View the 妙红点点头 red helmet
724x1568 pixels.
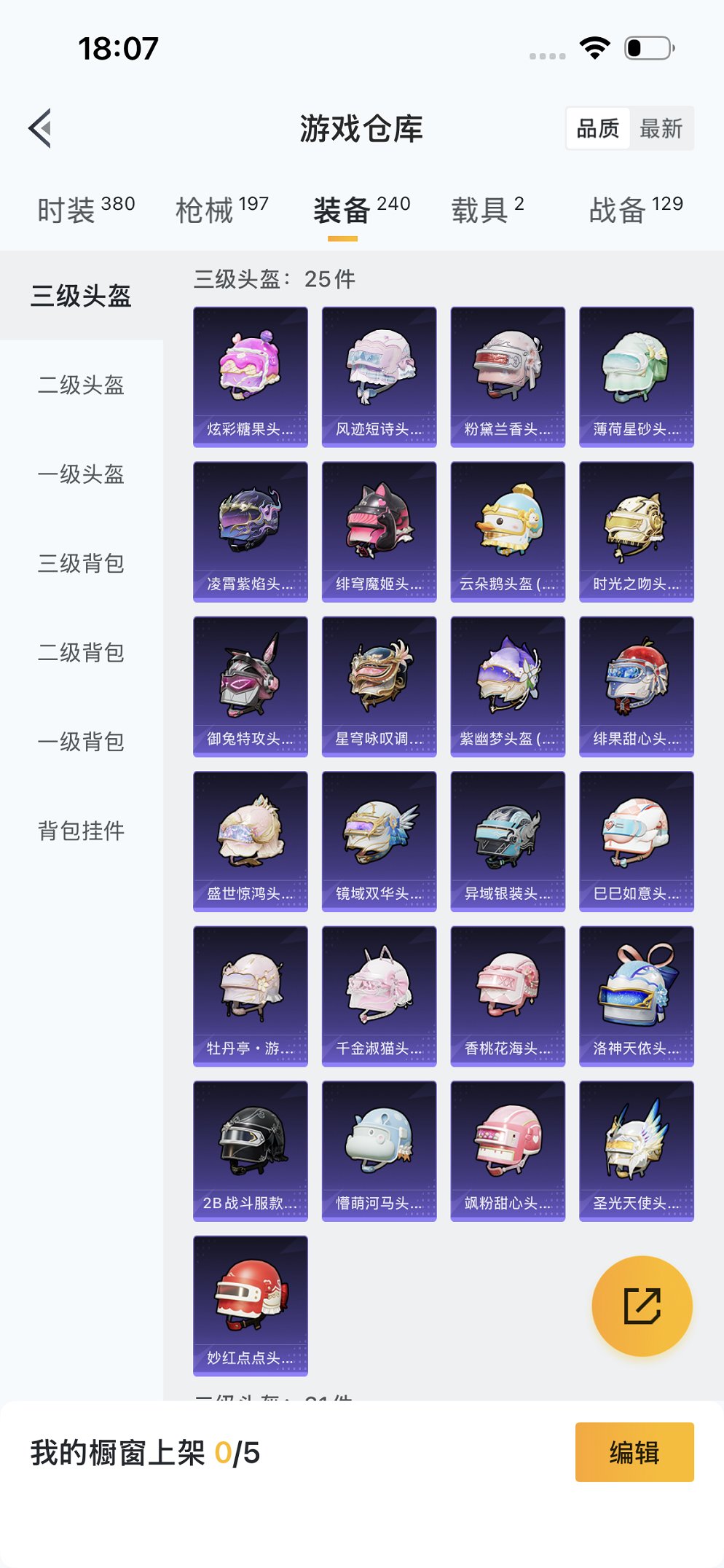point(251,1306)
